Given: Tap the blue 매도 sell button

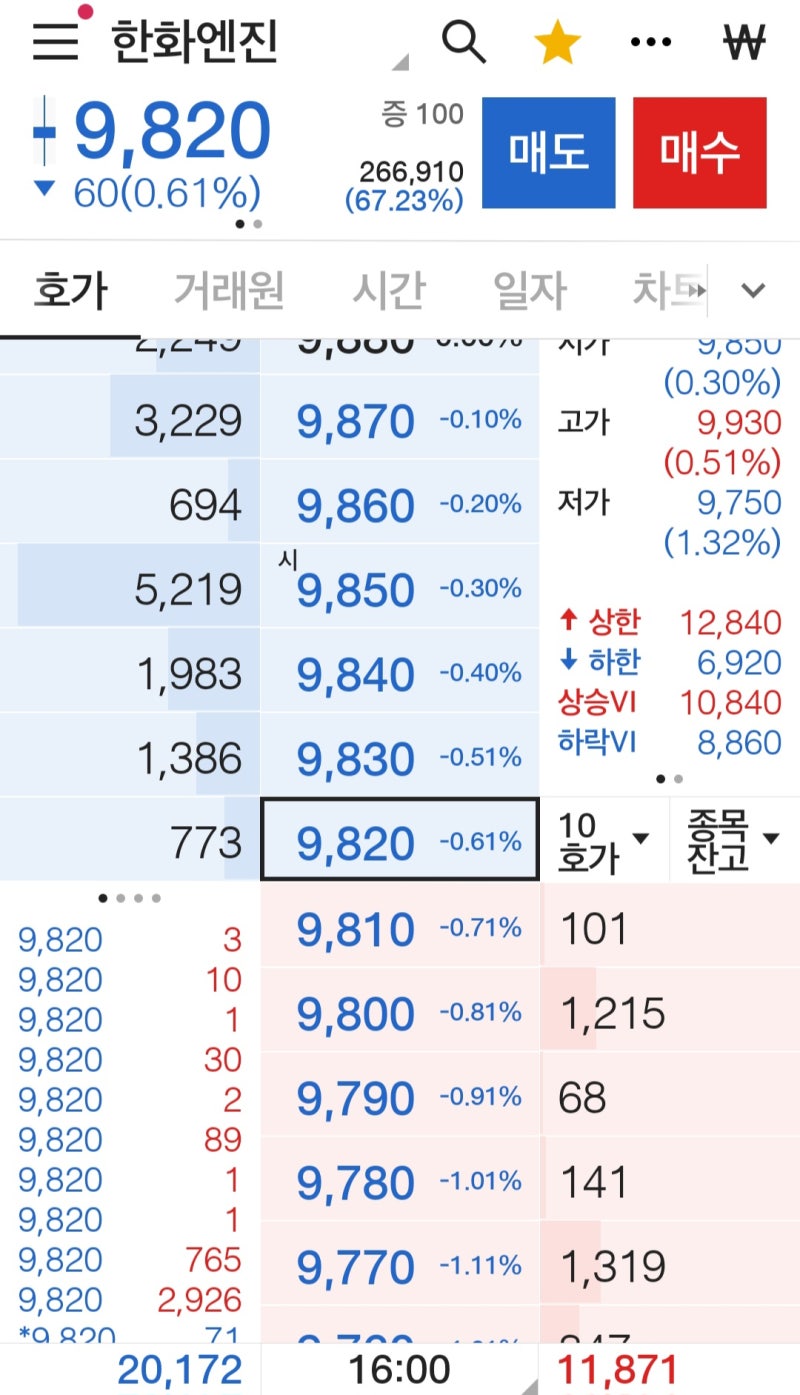Looking at the screenshot, I should pos(548,152).
